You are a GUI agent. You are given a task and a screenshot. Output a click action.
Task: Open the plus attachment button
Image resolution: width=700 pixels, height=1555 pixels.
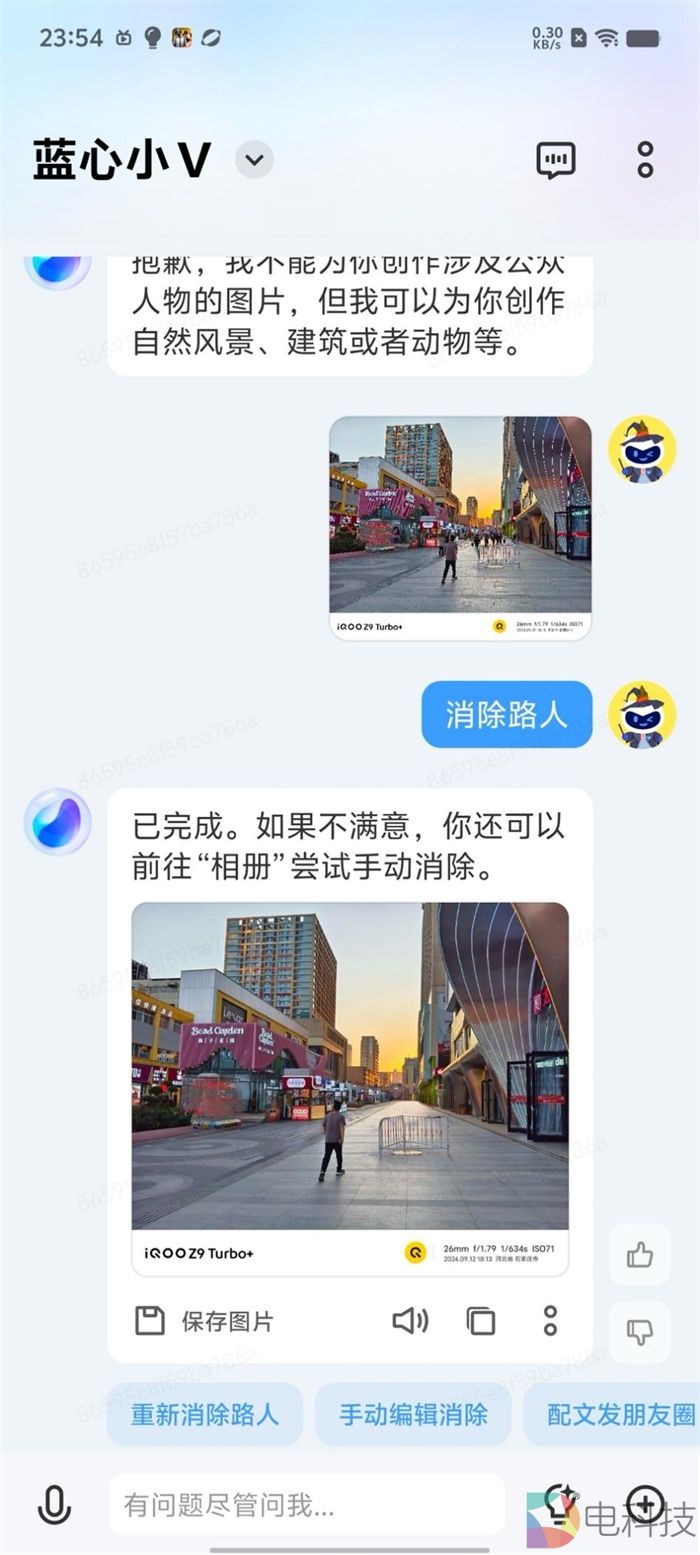point(645,1502)
